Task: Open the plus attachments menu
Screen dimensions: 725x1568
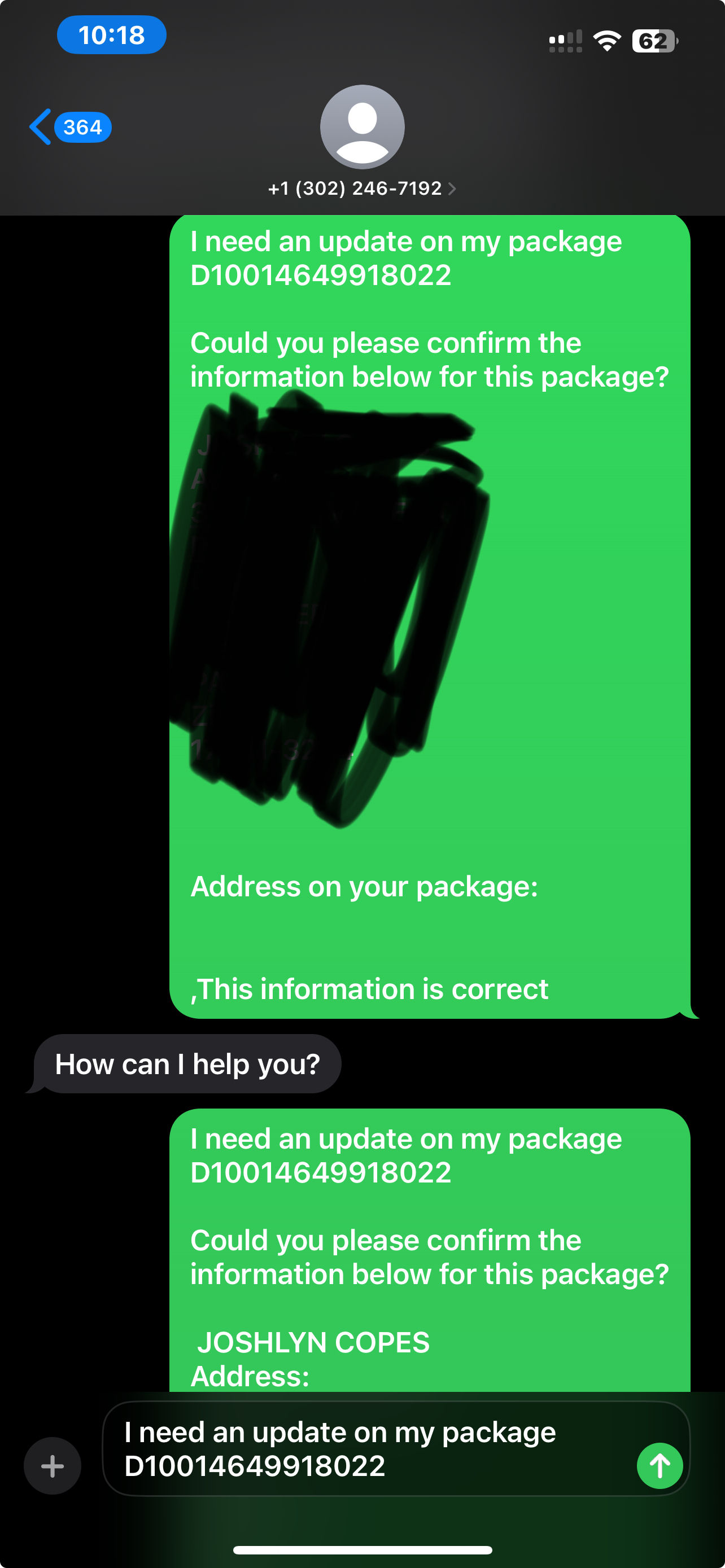Action: tap(53, 1466)
